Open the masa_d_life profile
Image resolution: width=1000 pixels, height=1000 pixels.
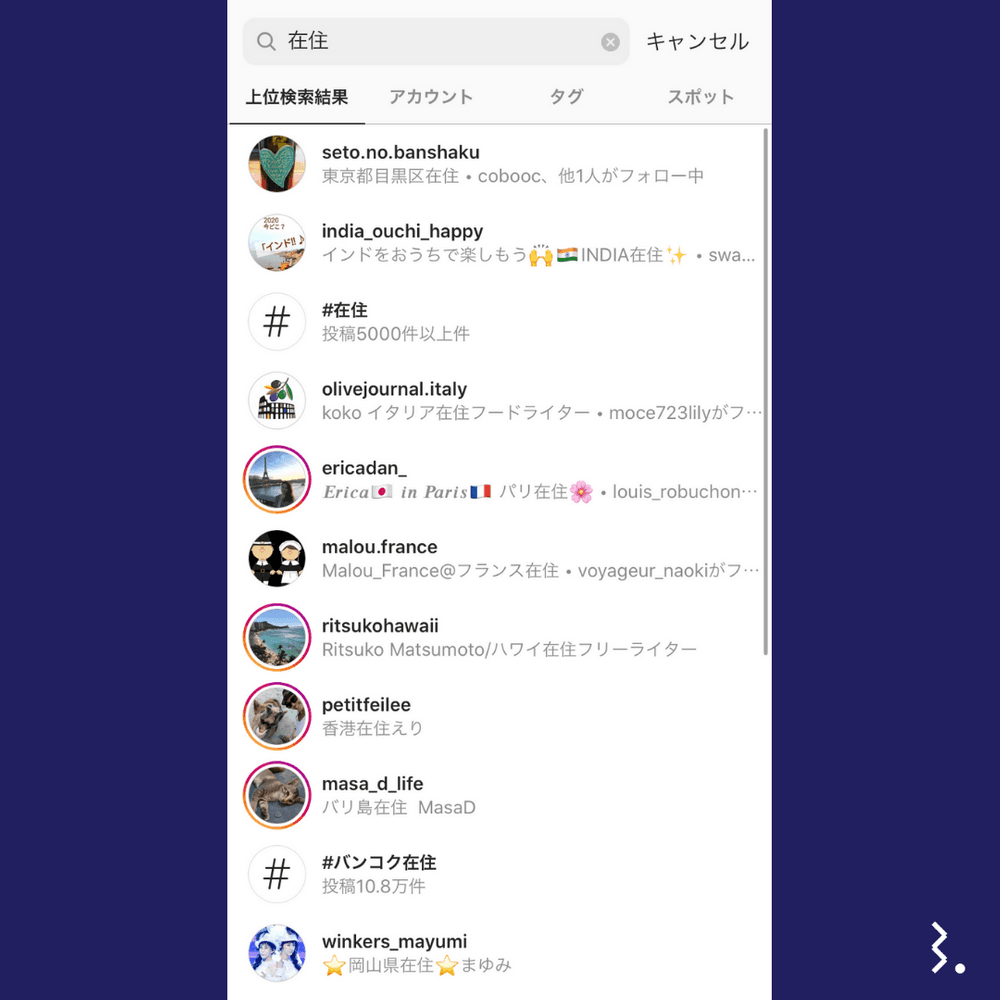372,795
